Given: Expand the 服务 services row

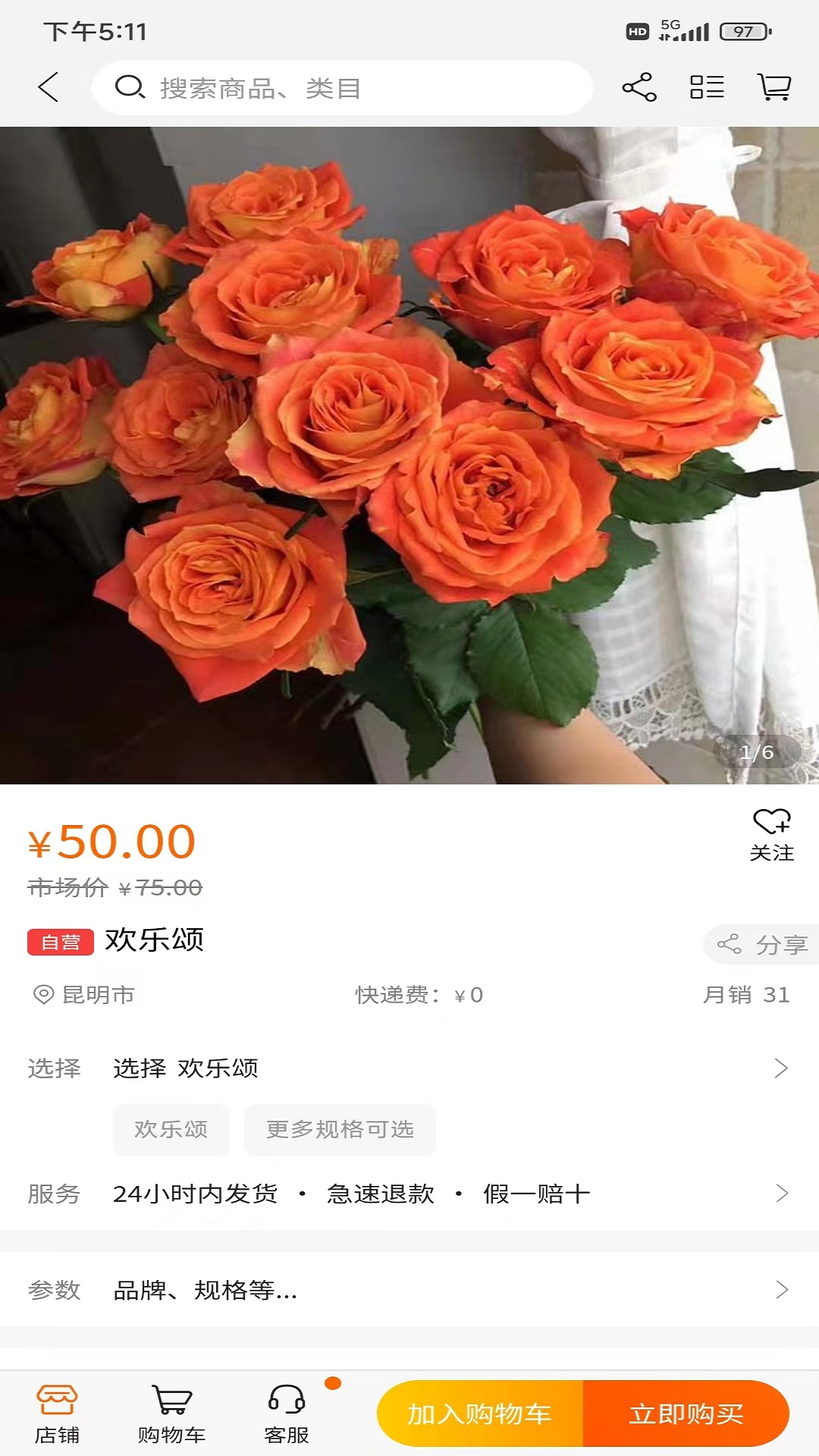Looking at the screenshot, I should [x=782, y=1193].
